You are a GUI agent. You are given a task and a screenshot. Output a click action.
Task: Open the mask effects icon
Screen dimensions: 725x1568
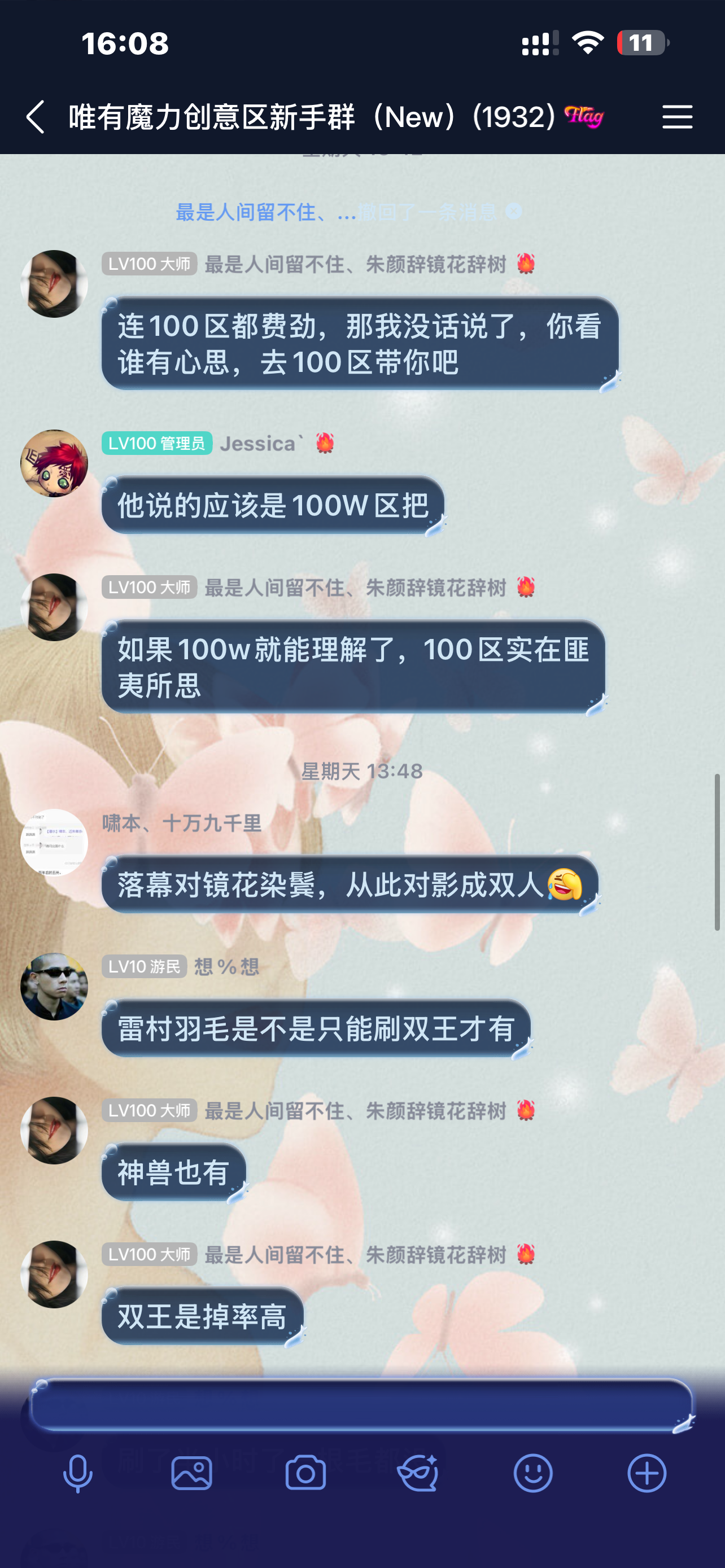coord(418,1473)
